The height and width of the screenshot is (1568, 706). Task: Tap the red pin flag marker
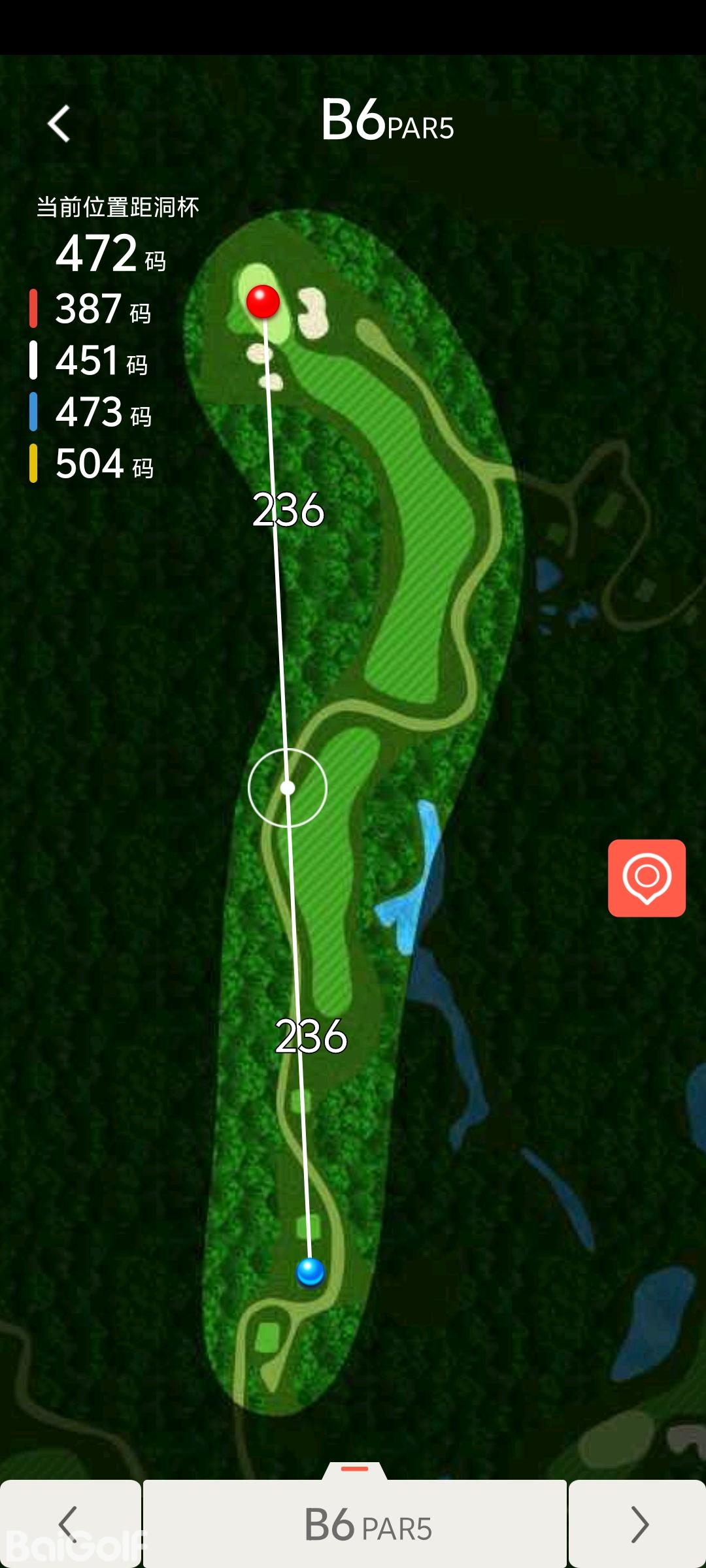coord(263,301)
